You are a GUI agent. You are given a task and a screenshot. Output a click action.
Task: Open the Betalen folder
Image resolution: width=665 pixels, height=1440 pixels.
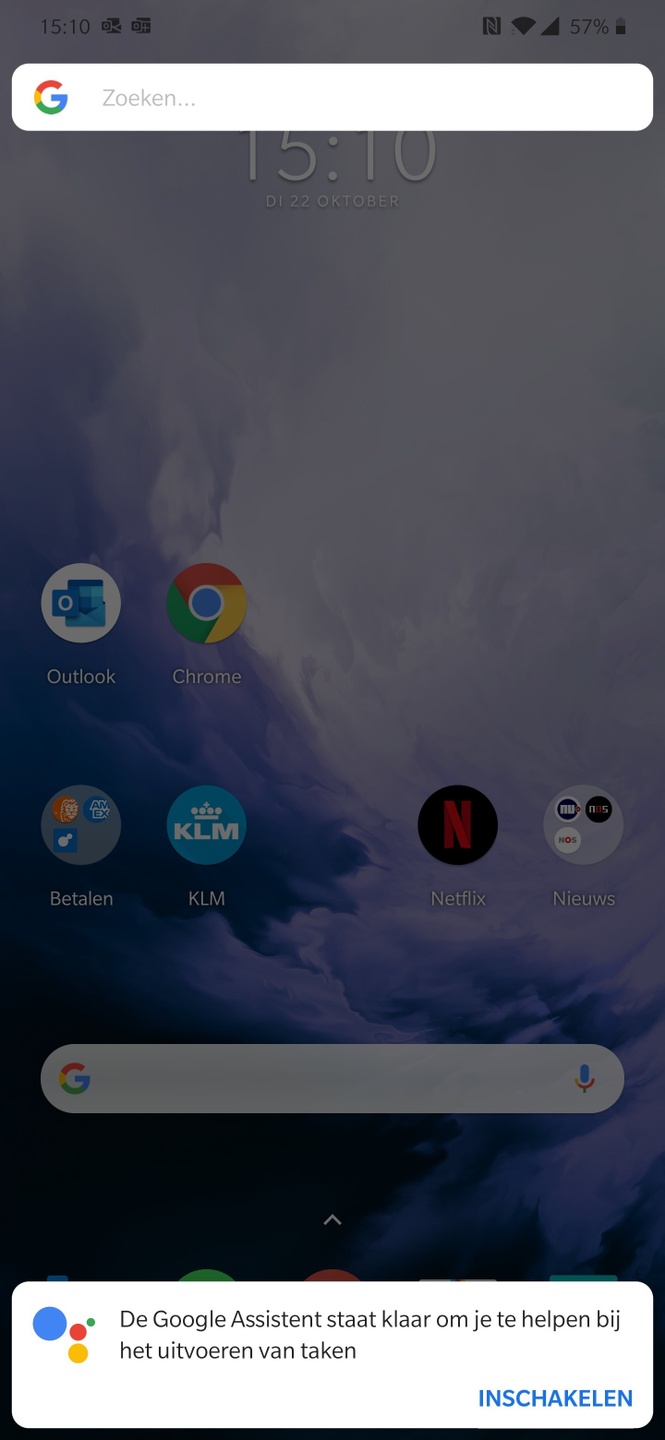tap(81, 825)
